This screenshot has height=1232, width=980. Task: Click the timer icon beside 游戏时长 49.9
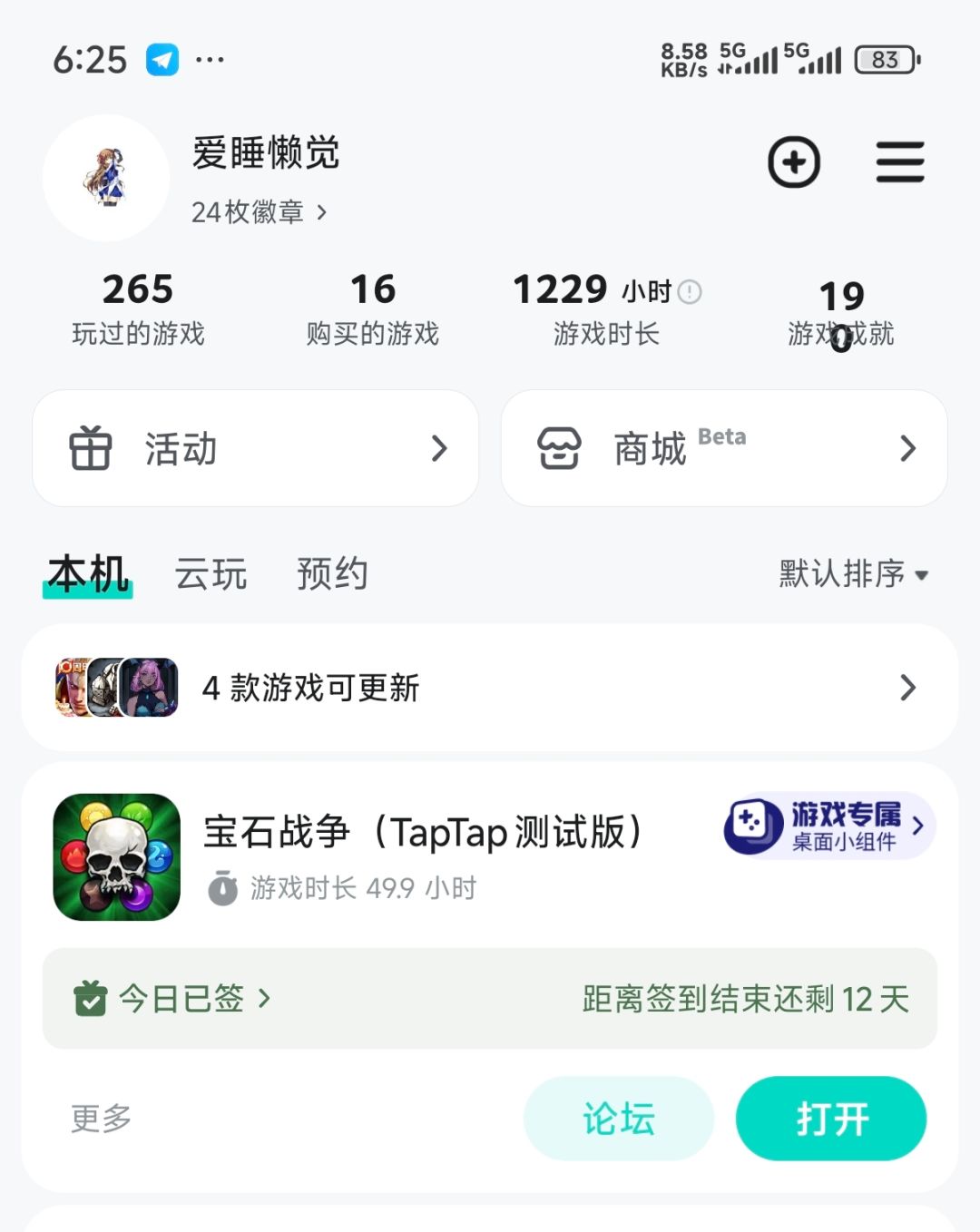pos(220,889)
